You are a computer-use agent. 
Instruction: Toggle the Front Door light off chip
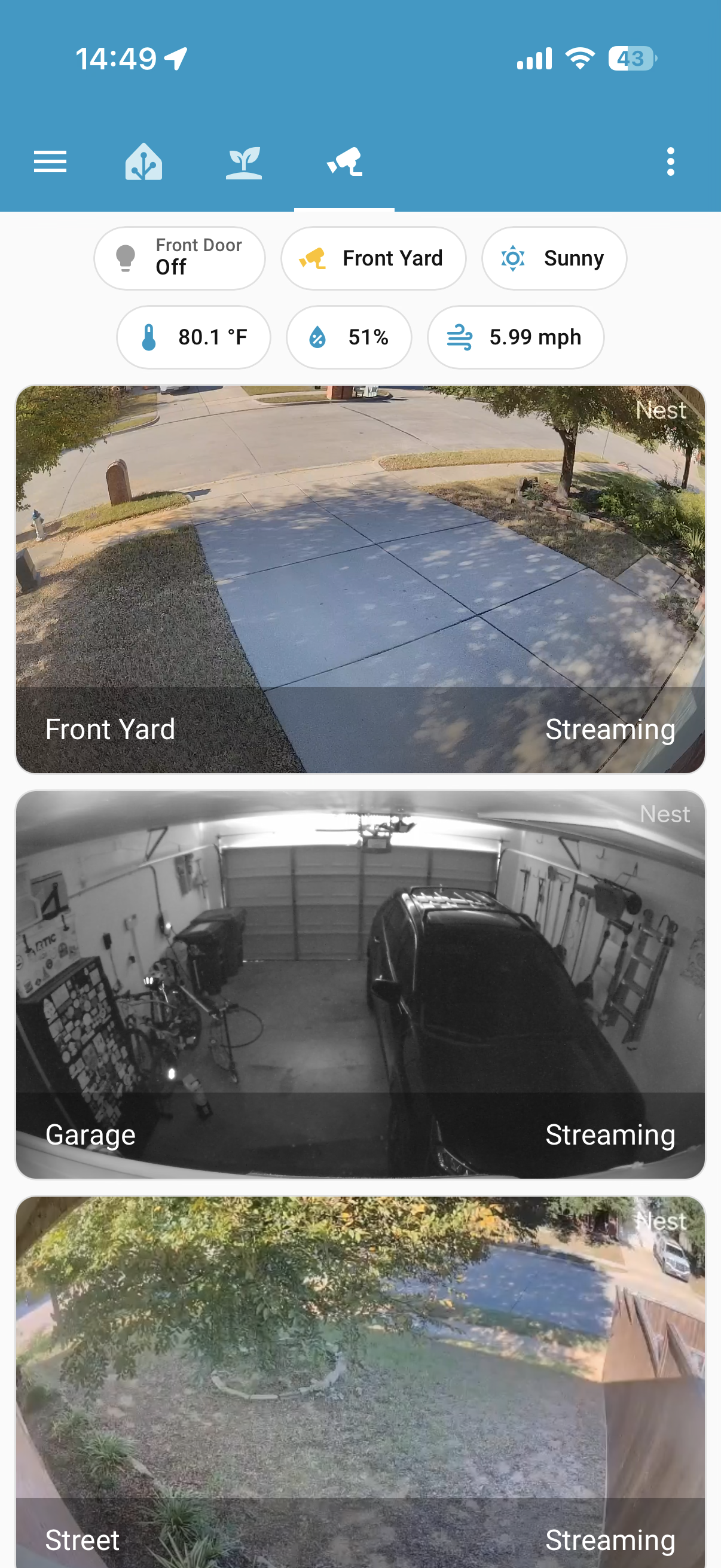click(x=180, y=258)
